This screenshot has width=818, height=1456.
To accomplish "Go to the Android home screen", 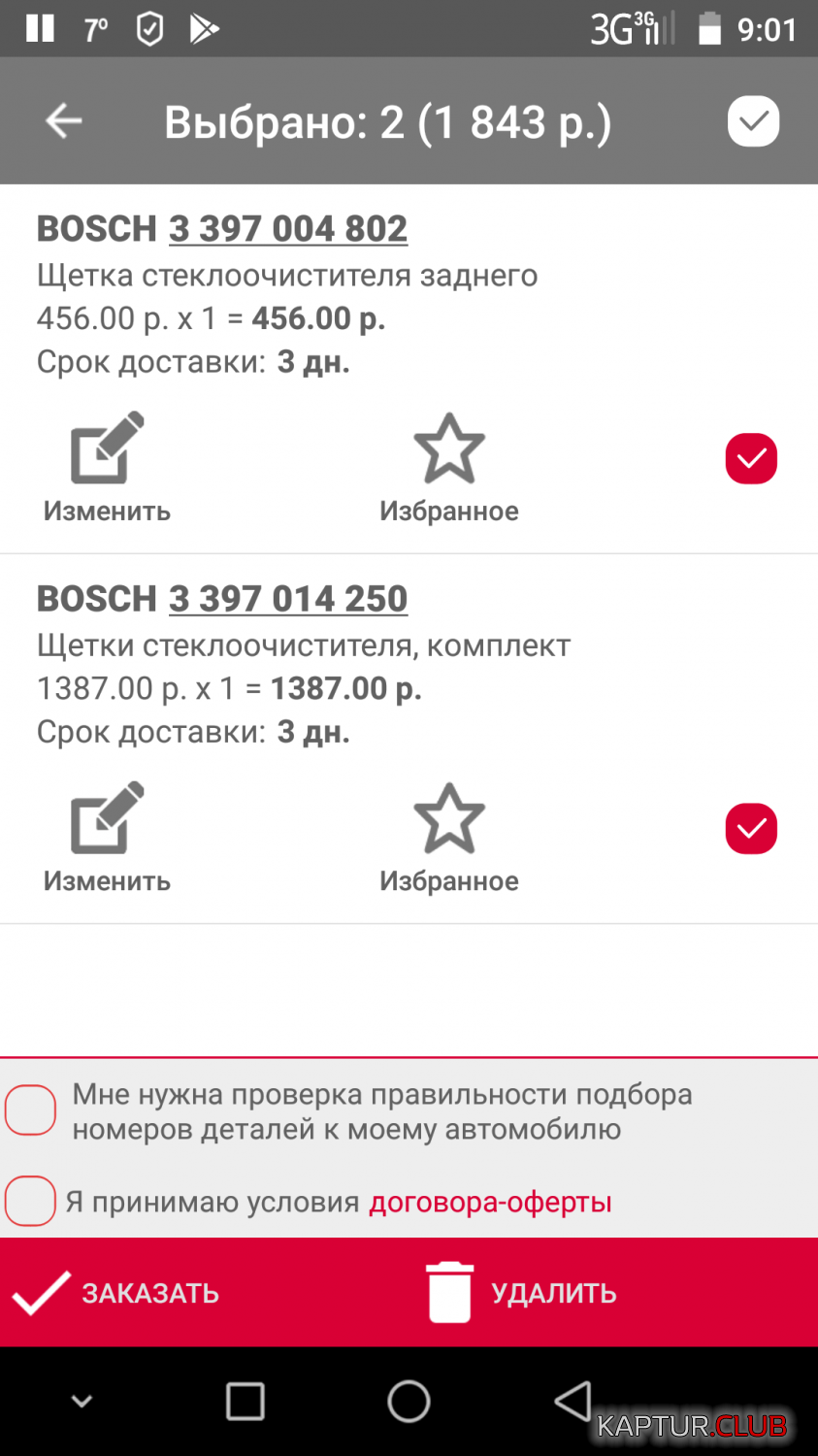I will click(x=409, y=1402).
